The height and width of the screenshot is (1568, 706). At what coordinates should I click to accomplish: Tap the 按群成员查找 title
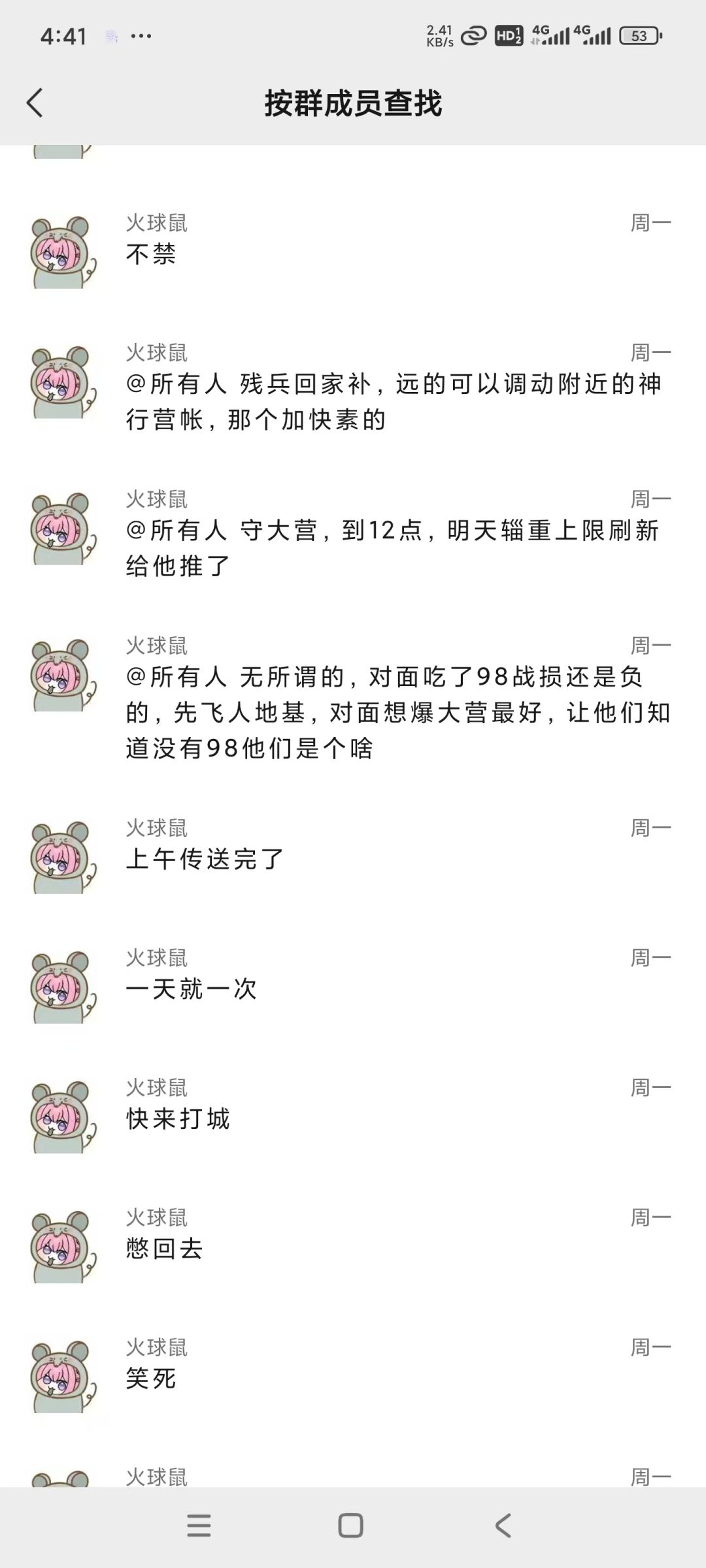click(353, 103)
